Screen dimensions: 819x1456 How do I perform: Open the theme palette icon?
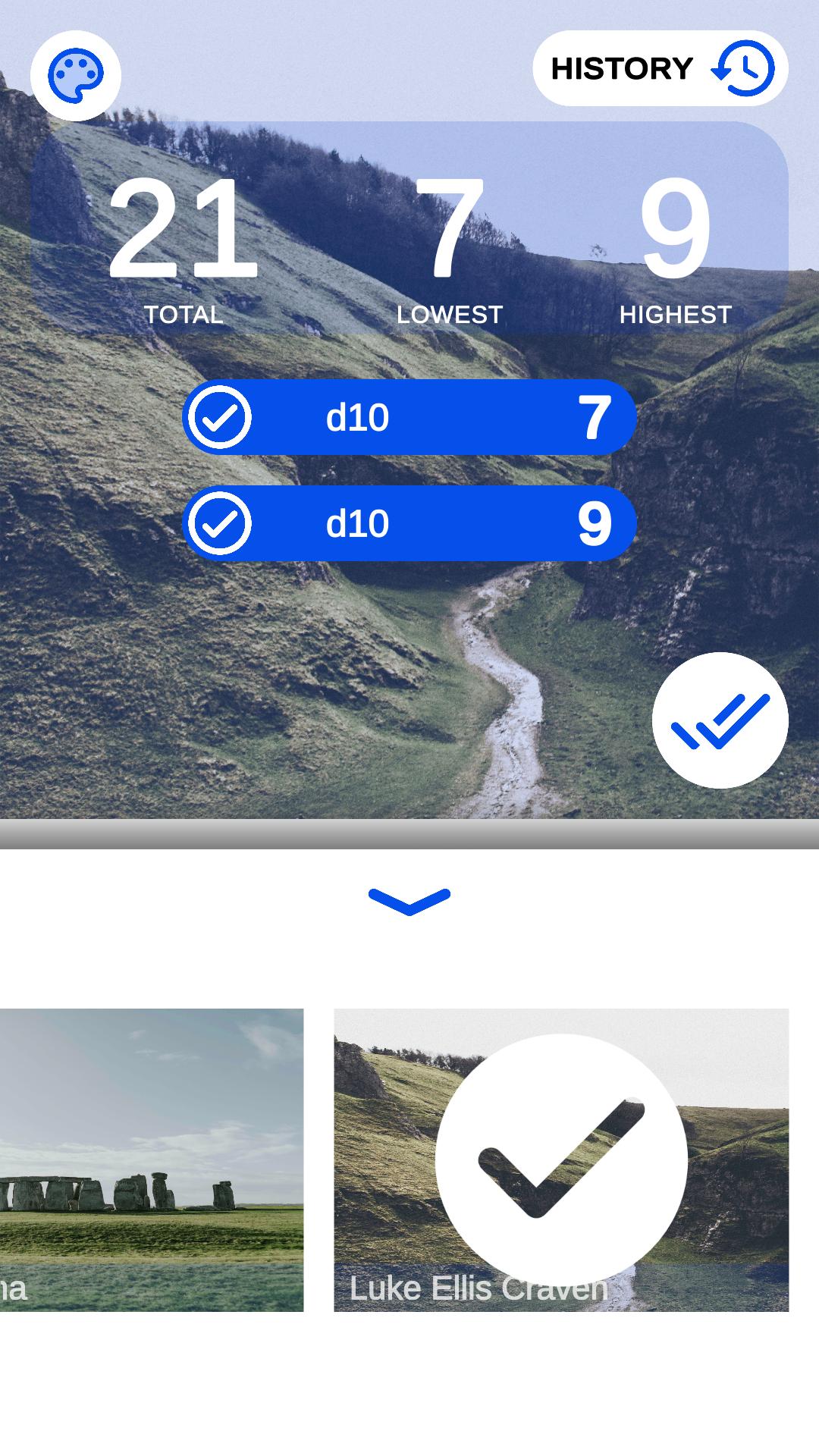click(x=75, y=75)
